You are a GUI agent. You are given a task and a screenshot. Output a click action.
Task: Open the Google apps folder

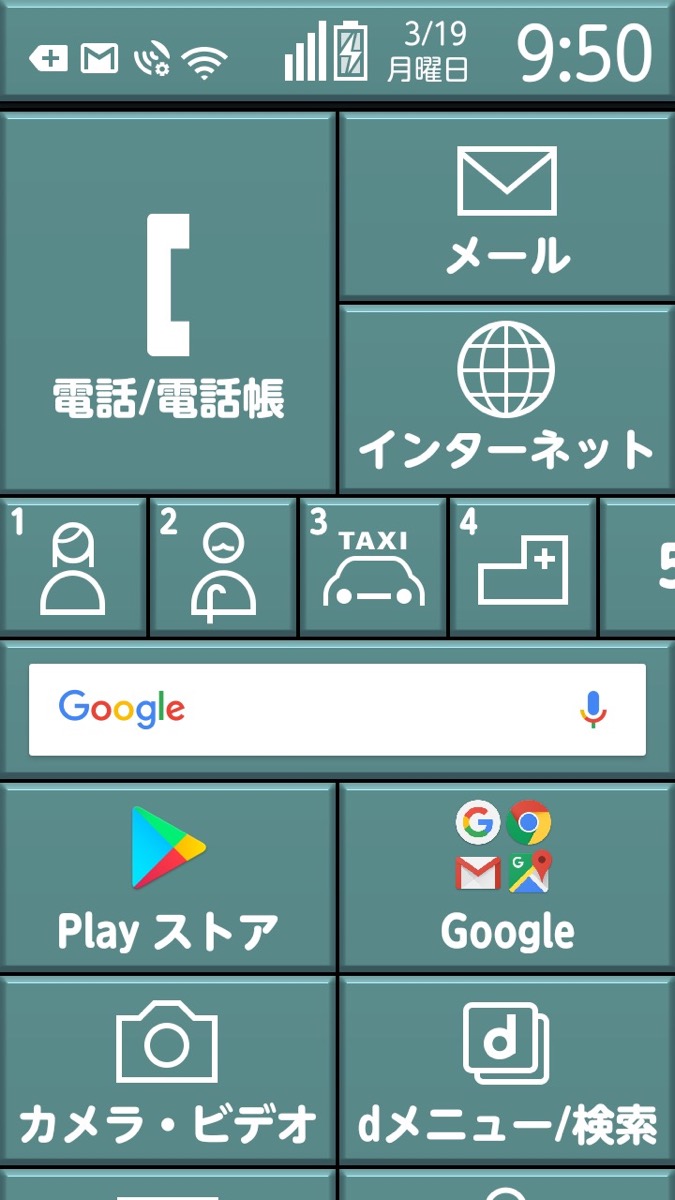506,877
